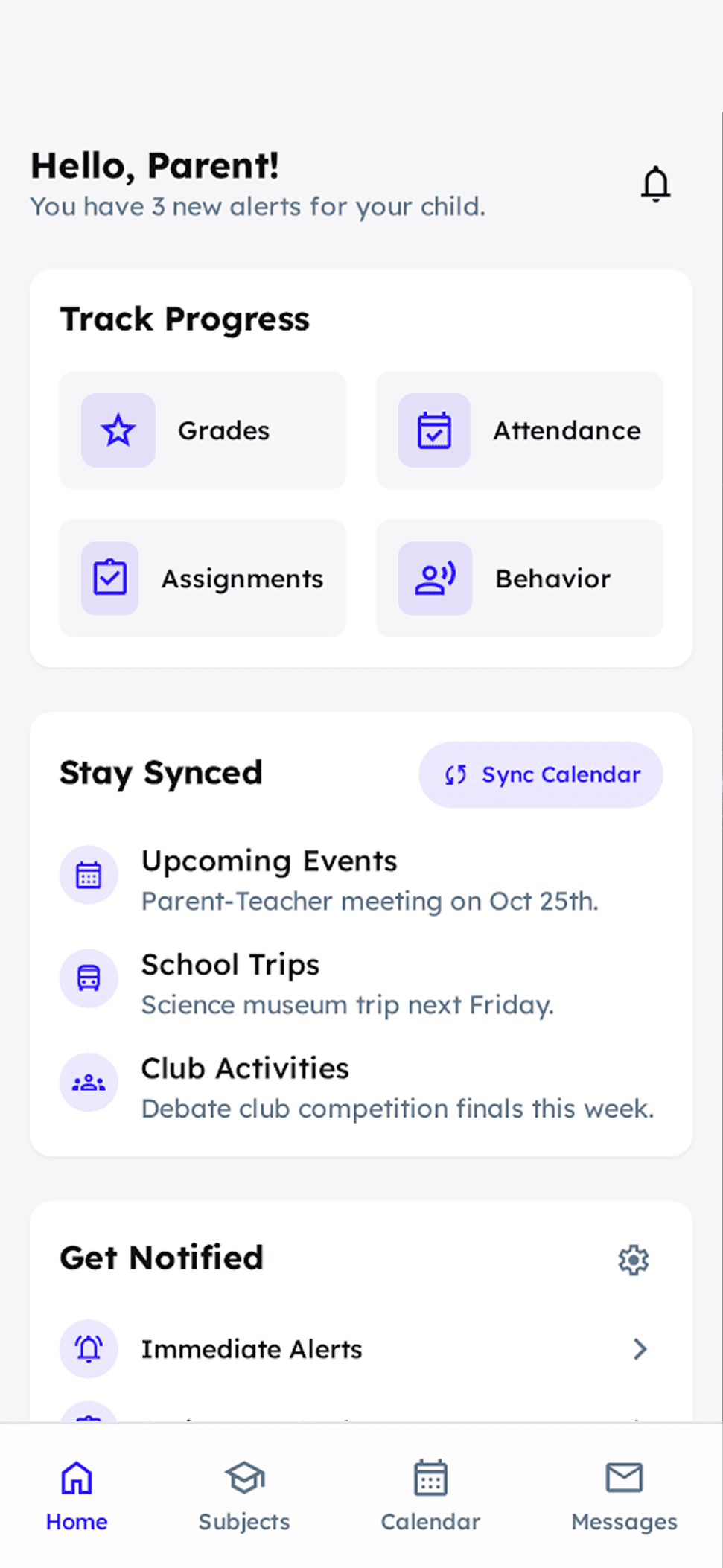Image resolution: width=723 pixels, height=1568 pixels.
Task: Click the School Trips bus icon
Action: point(89,978)
